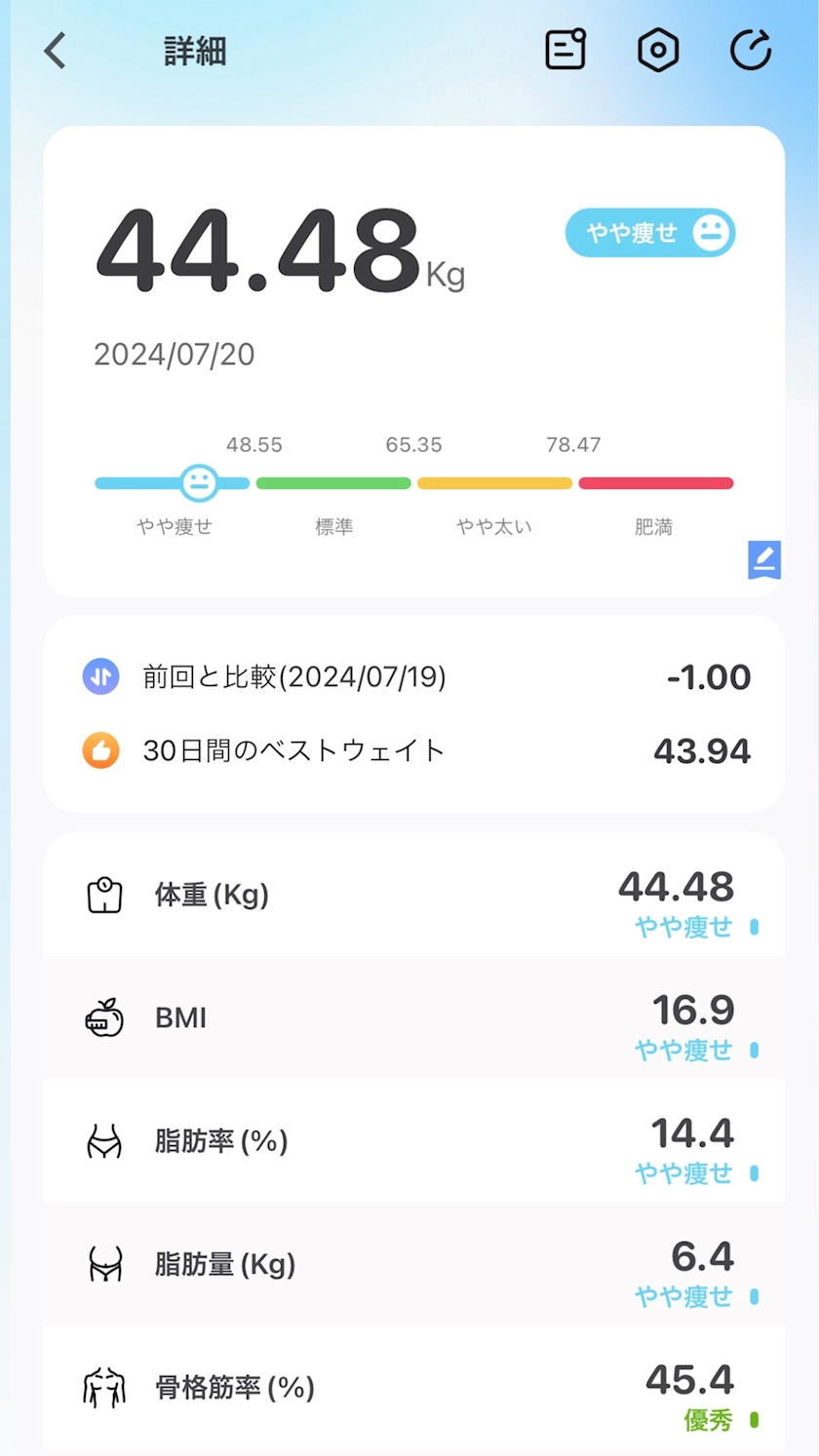Go back from the 詳細 screen

click(x=56, y=51)
